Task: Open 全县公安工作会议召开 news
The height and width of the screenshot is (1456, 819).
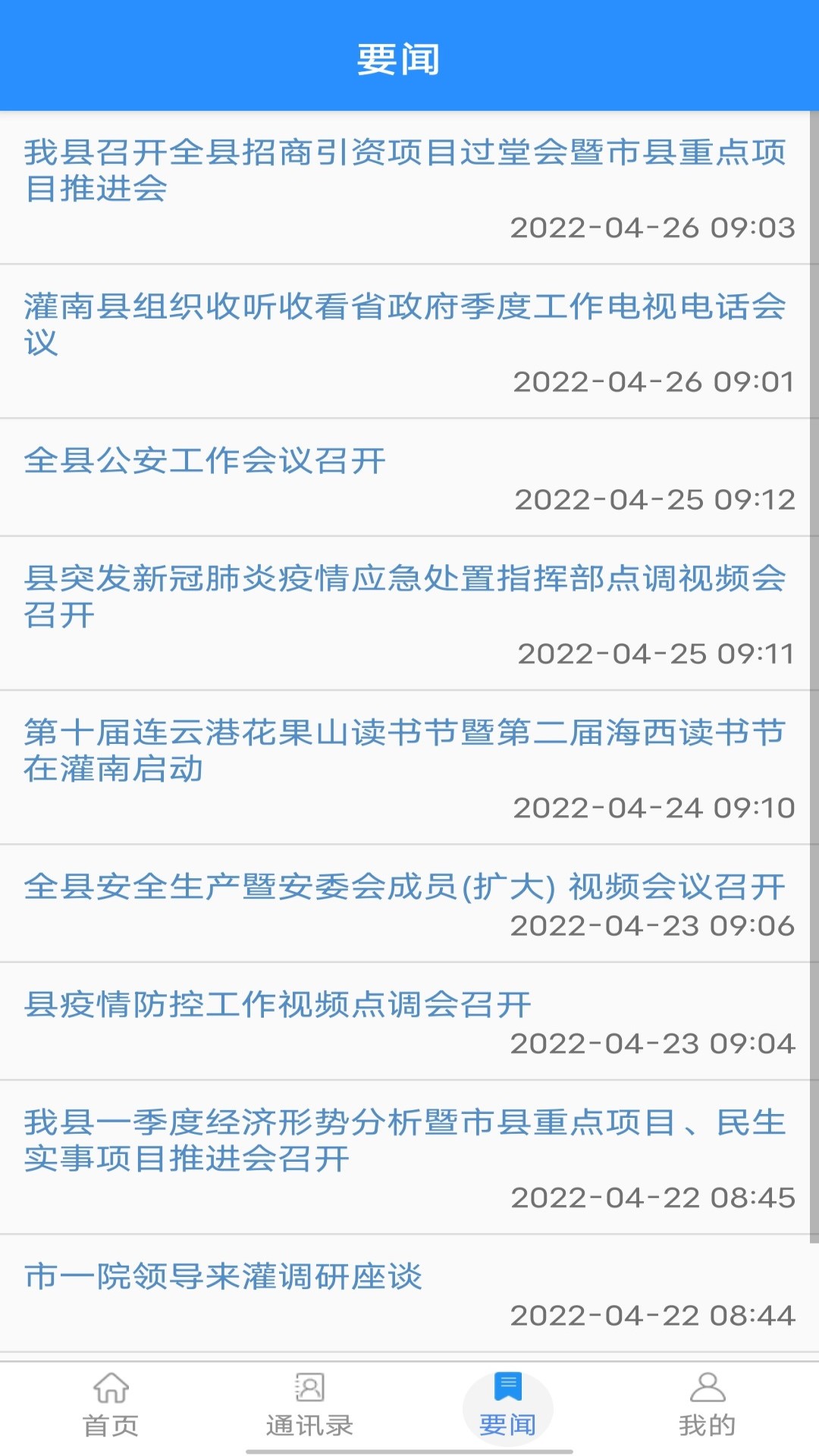Action: [x=205, y=461]
